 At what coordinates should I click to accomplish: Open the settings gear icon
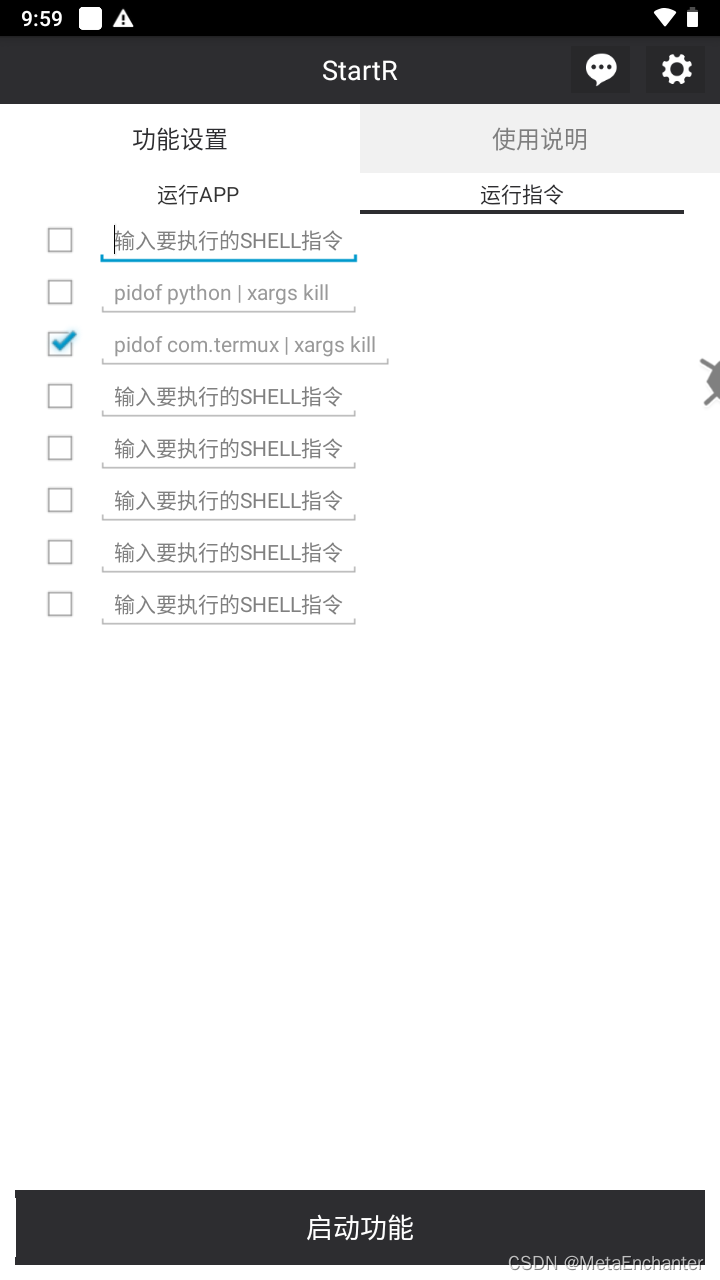[x=676, y=70]
